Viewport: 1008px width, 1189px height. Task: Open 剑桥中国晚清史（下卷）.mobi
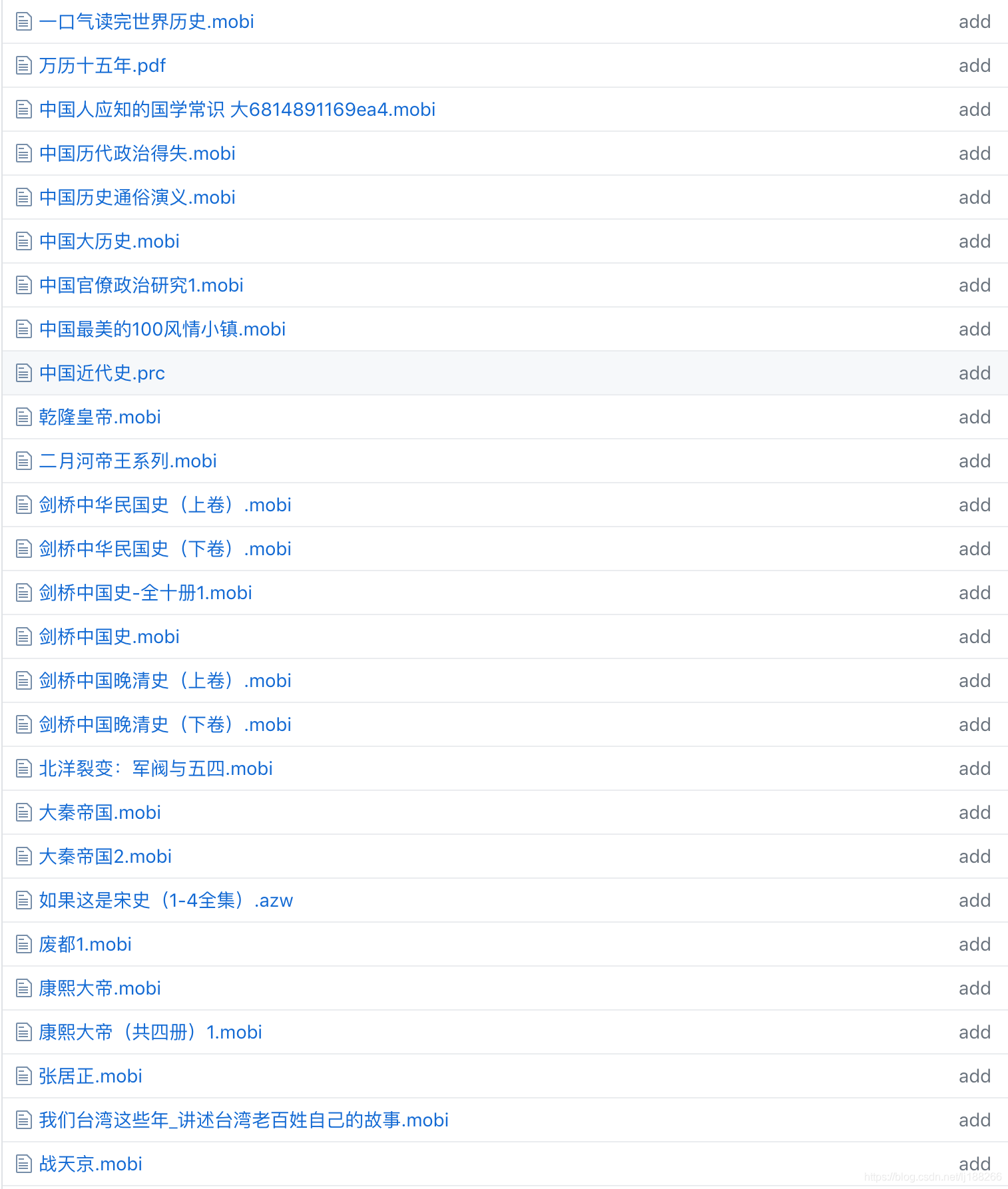click(165, 725)
